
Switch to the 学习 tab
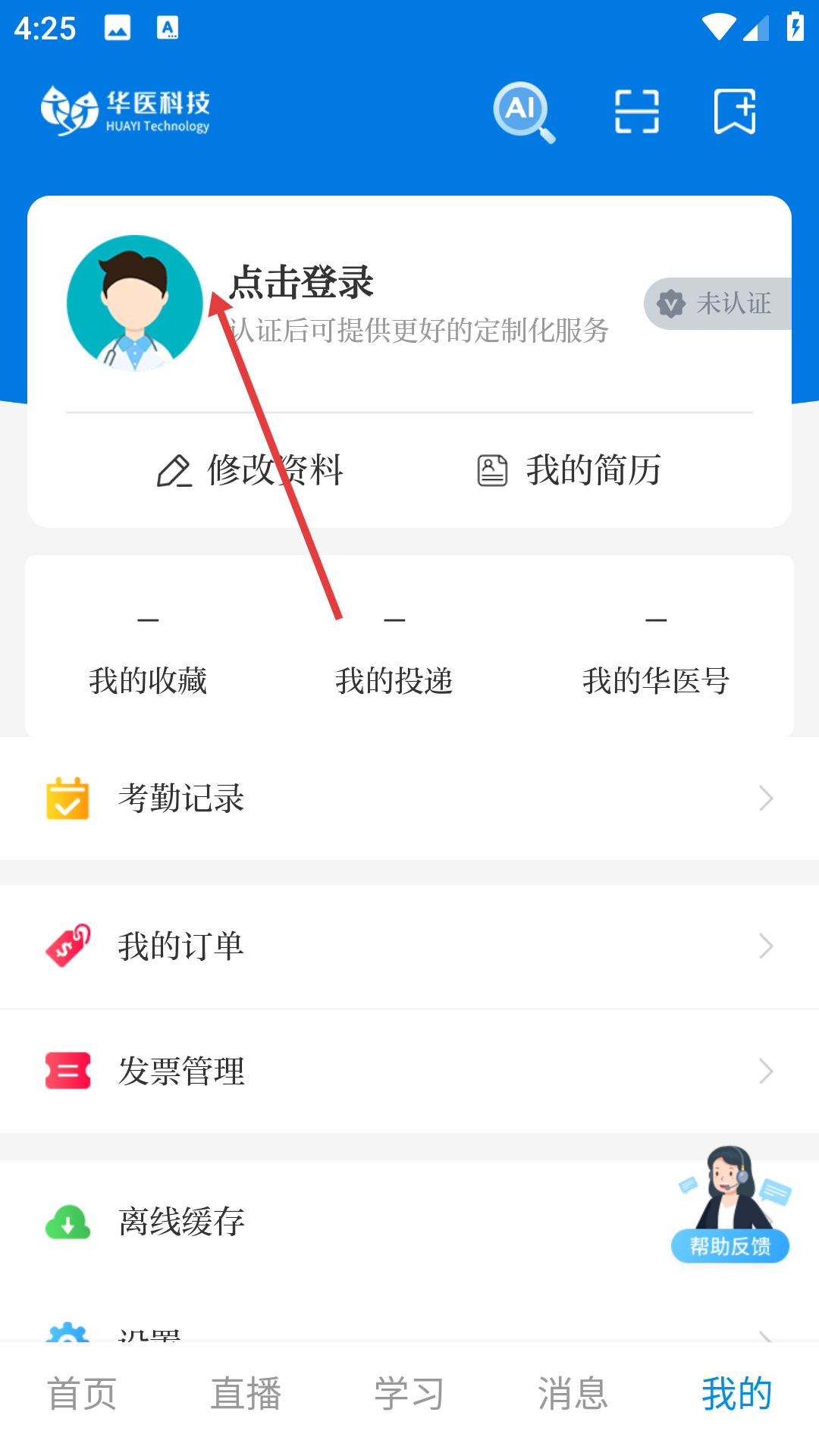pos(409,1394)
